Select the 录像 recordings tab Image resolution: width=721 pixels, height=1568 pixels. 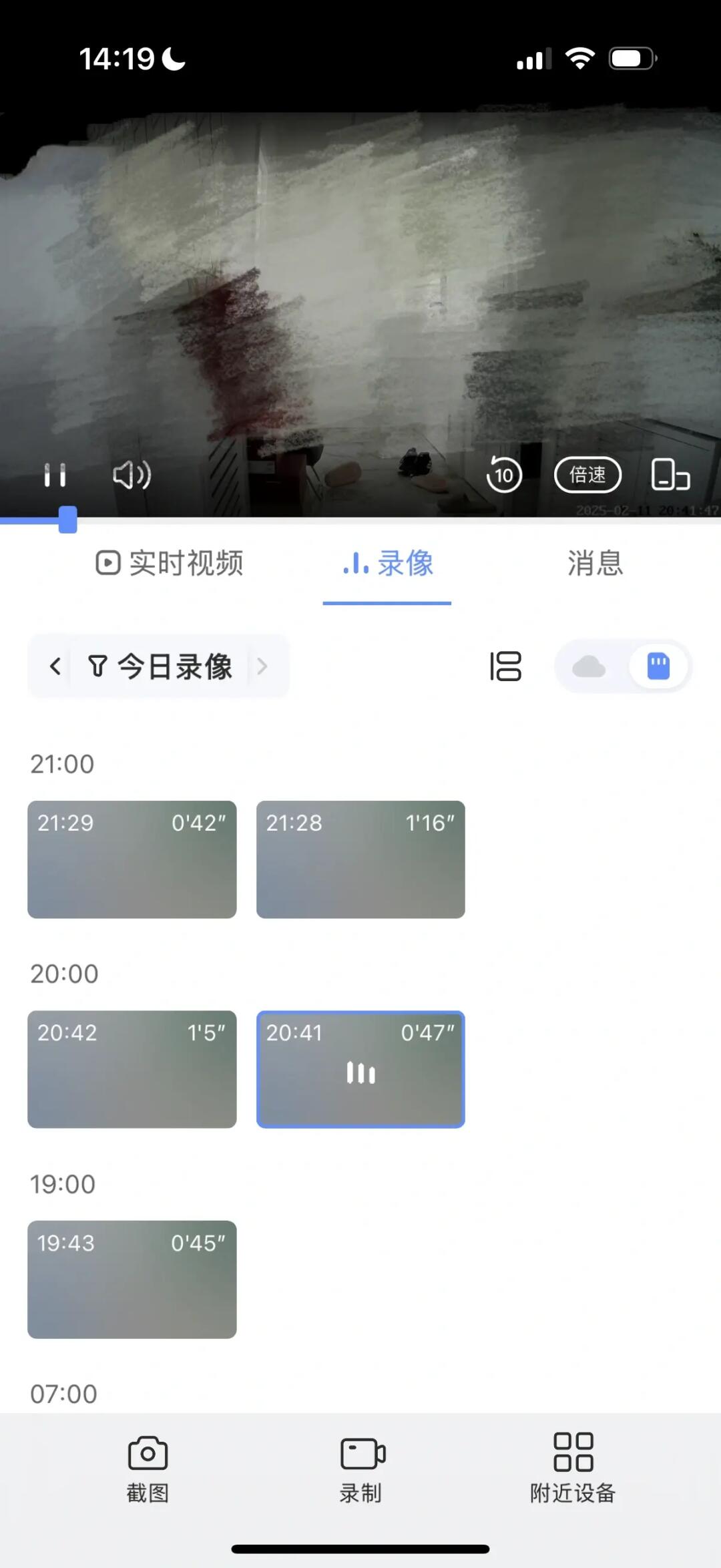(x=387, y=564)
